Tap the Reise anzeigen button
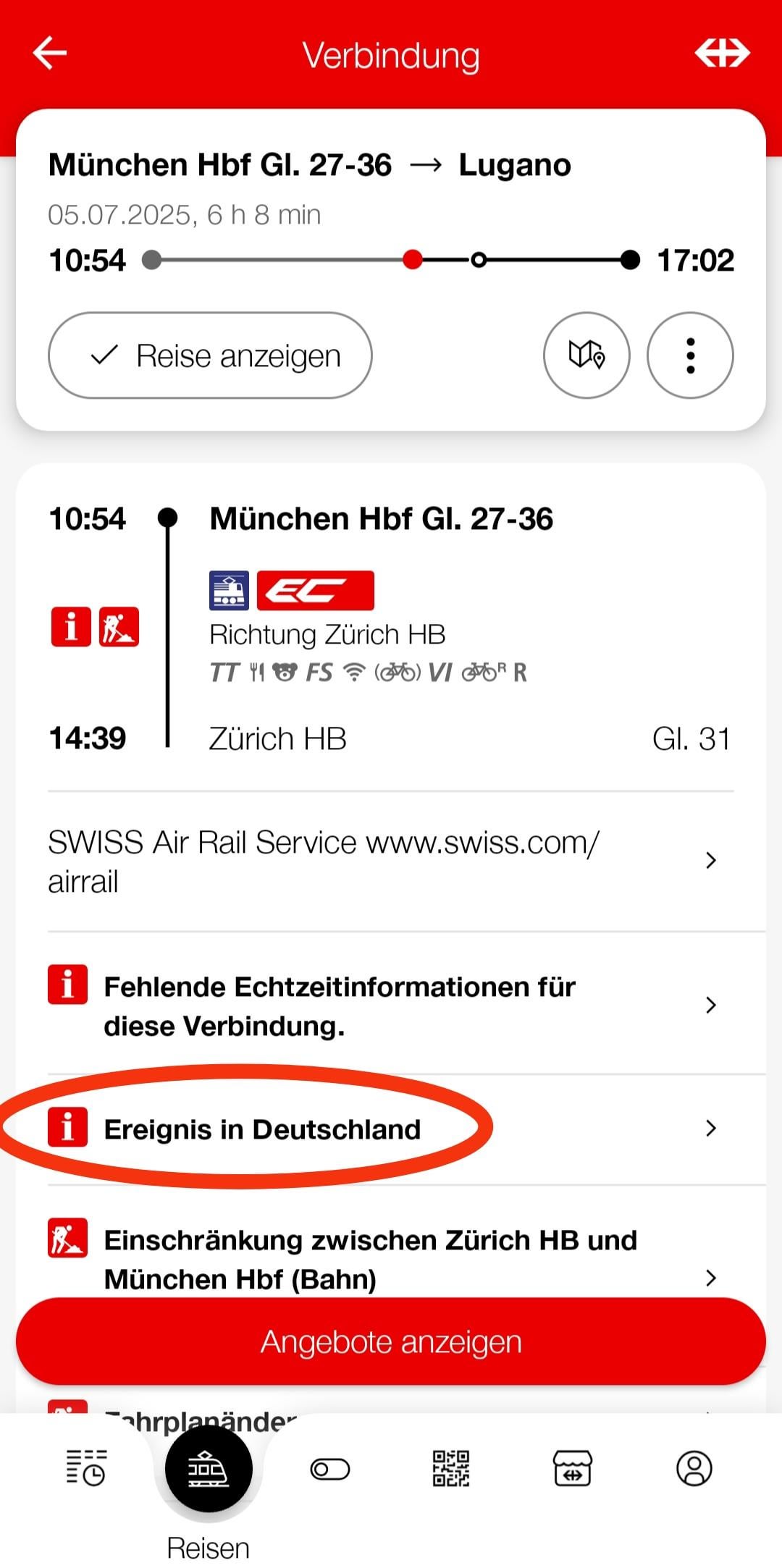The width and height of the screenshot is (782, 1568). click(x=210, y=355)
